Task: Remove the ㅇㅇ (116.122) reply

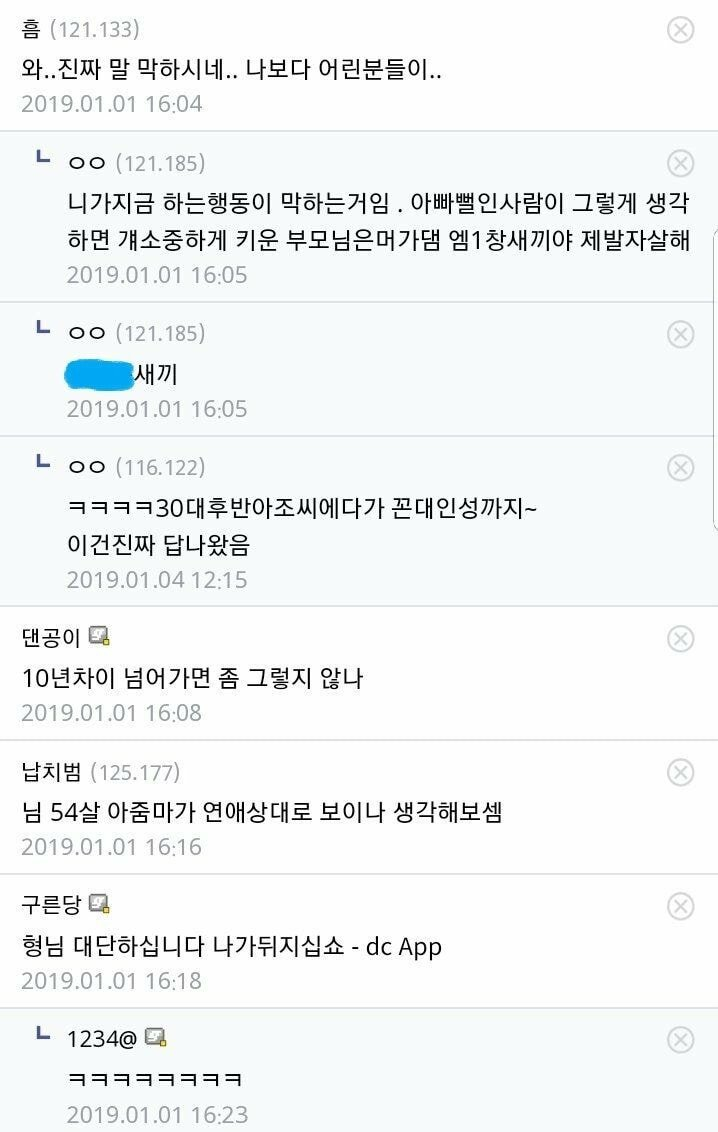Action: [680, 467]
